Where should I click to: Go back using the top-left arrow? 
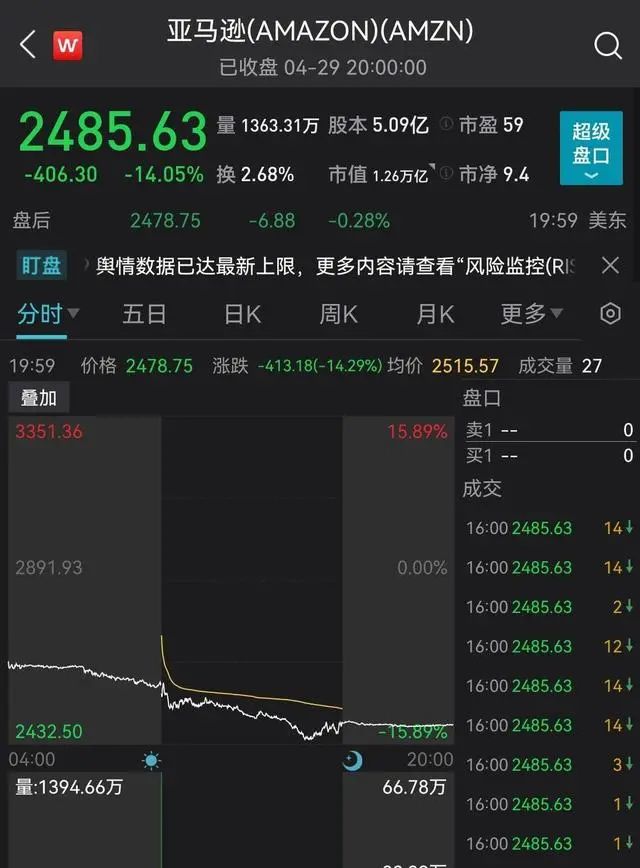(x=27, y=45)
